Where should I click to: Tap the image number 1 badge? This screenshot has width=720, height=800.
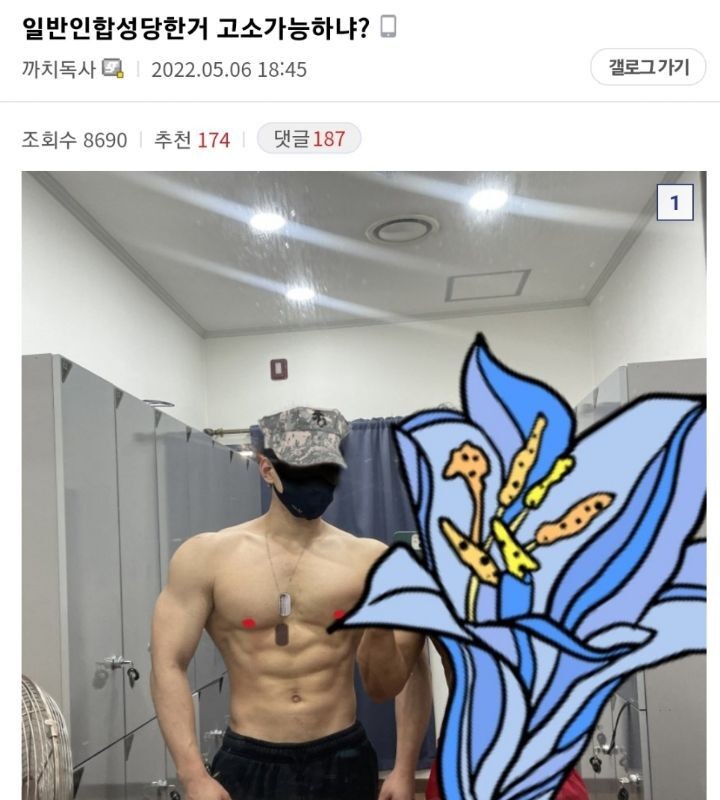(674, 204)
